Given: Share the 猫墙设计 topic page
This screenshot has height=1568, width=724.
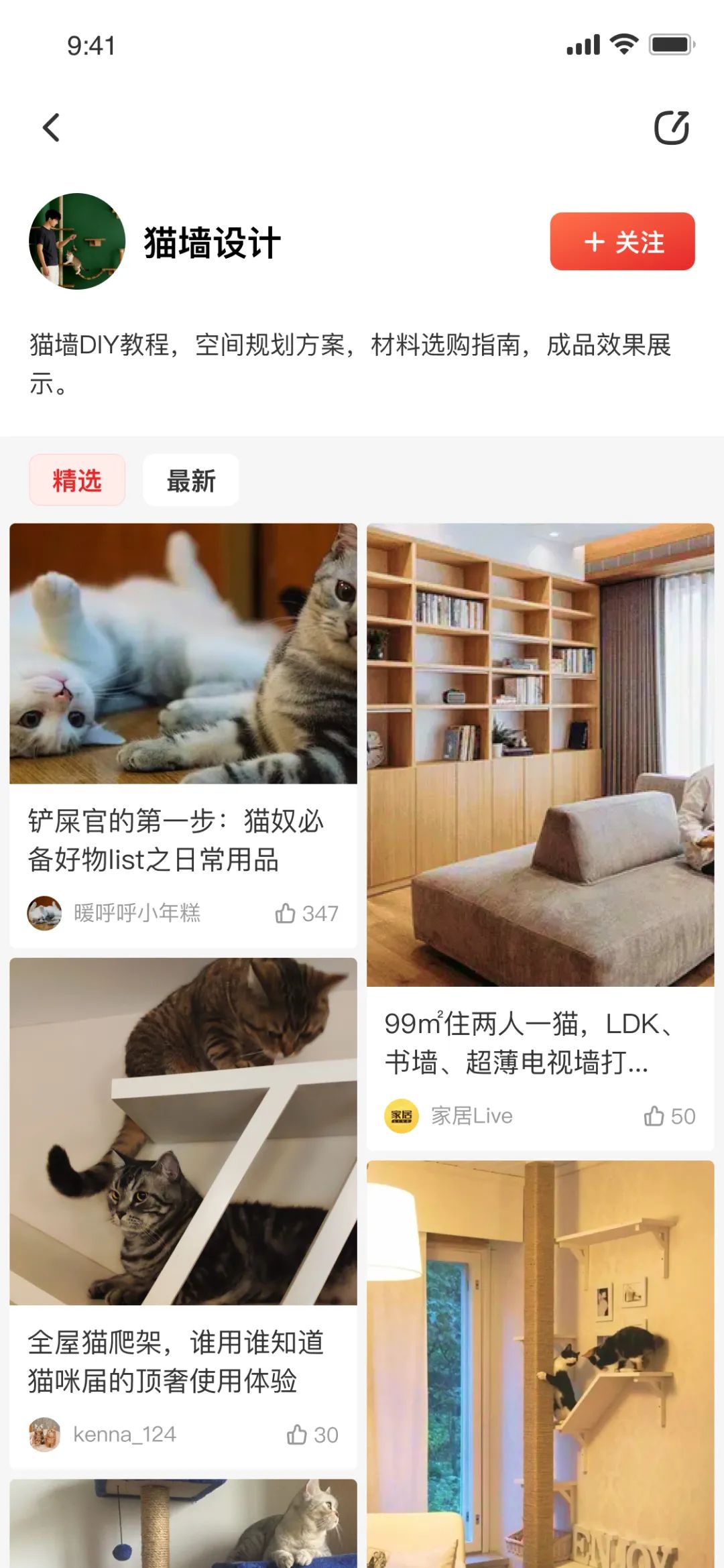Looking at the screenshot, I should [671, 127].
